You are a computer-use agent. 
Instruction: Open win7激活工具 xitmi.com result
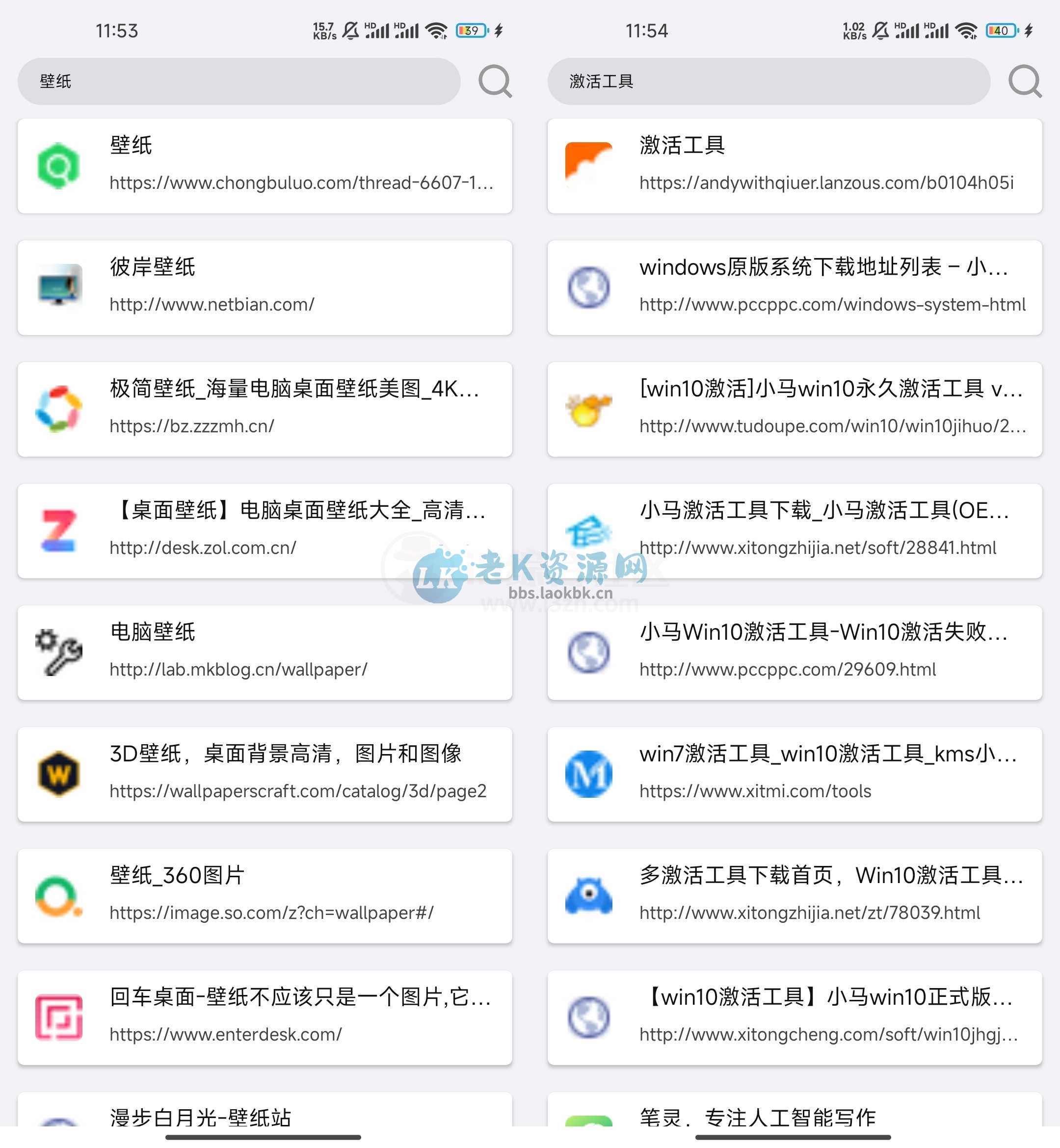795,774
